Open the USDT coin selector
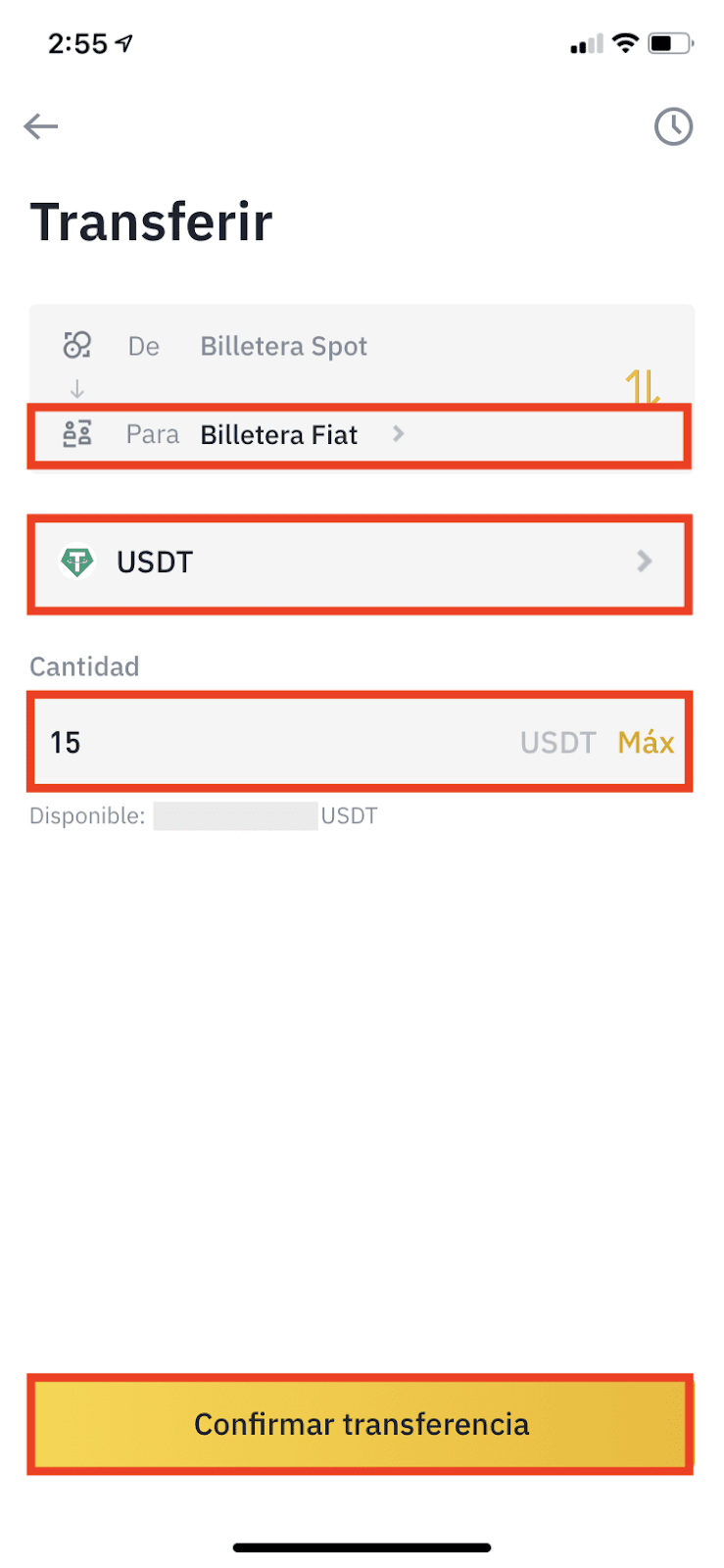Viewport: 724px width, 1568px height. pyautogui.click(x=360, y=563)
